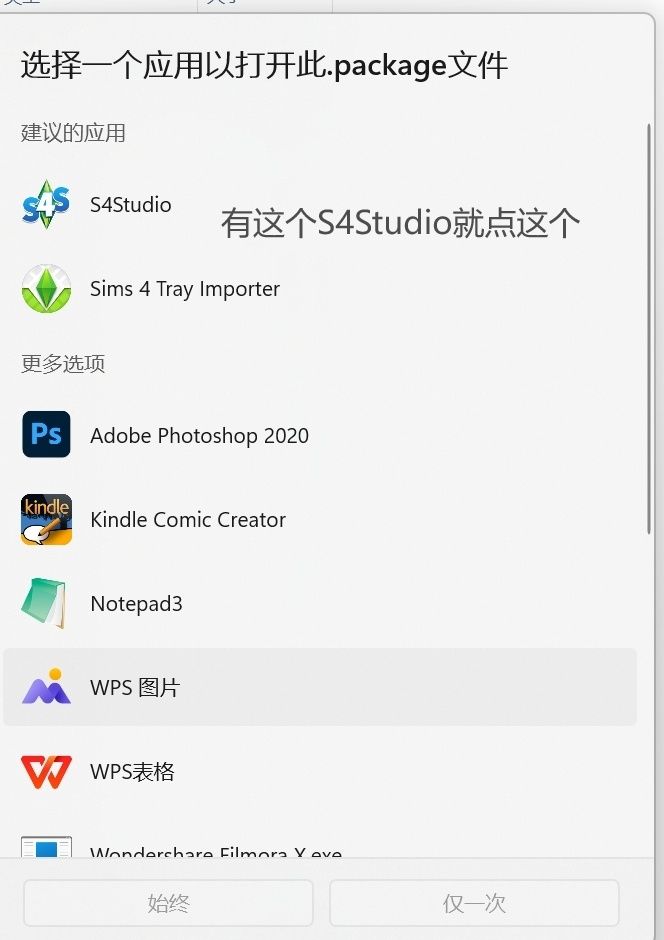The height and width of the screenshot is (940, 664).
Task: Tap the 始终 (Always) button
Action: (168, 903)
